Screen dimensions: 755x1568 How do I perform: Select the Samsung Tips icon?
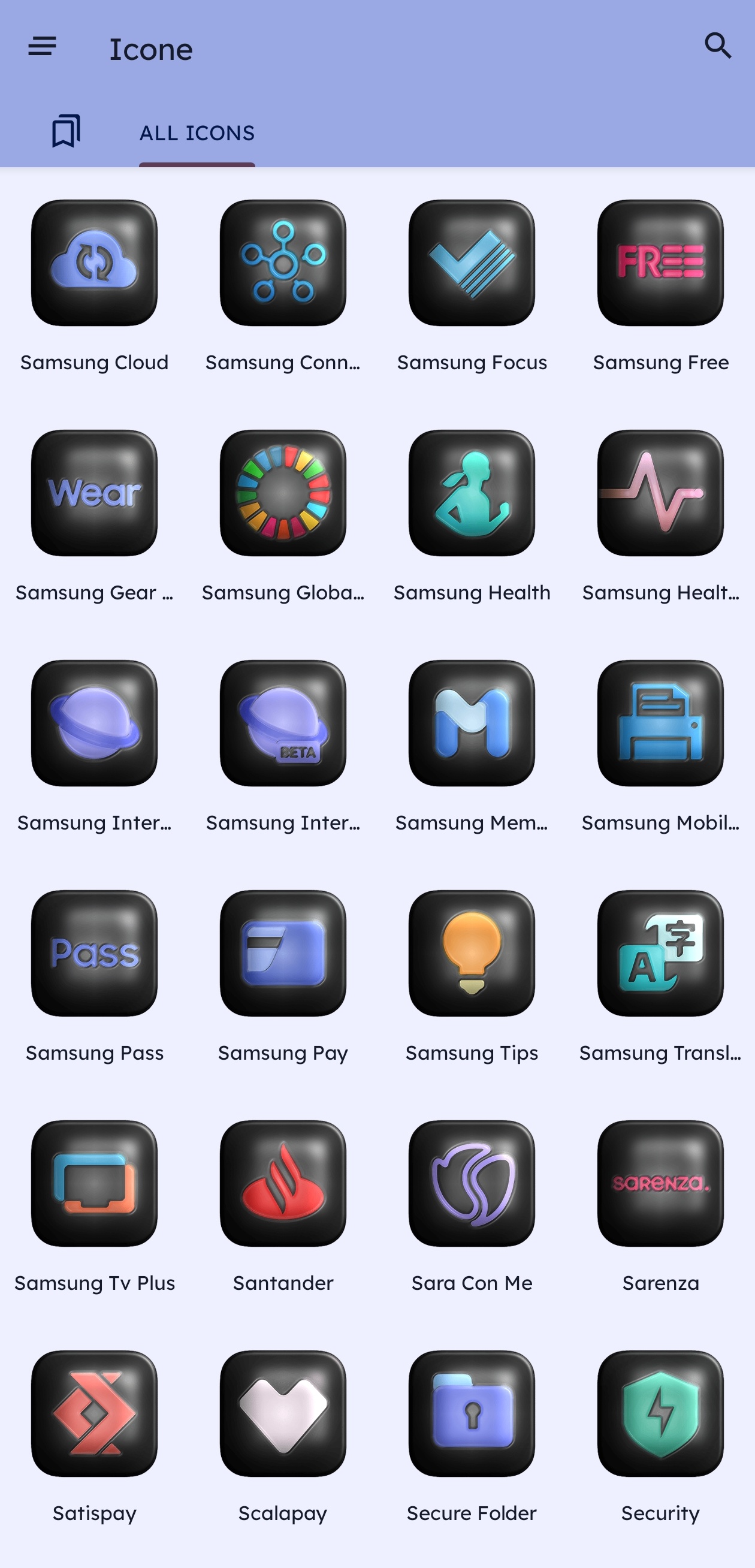[x=472, y=953]
